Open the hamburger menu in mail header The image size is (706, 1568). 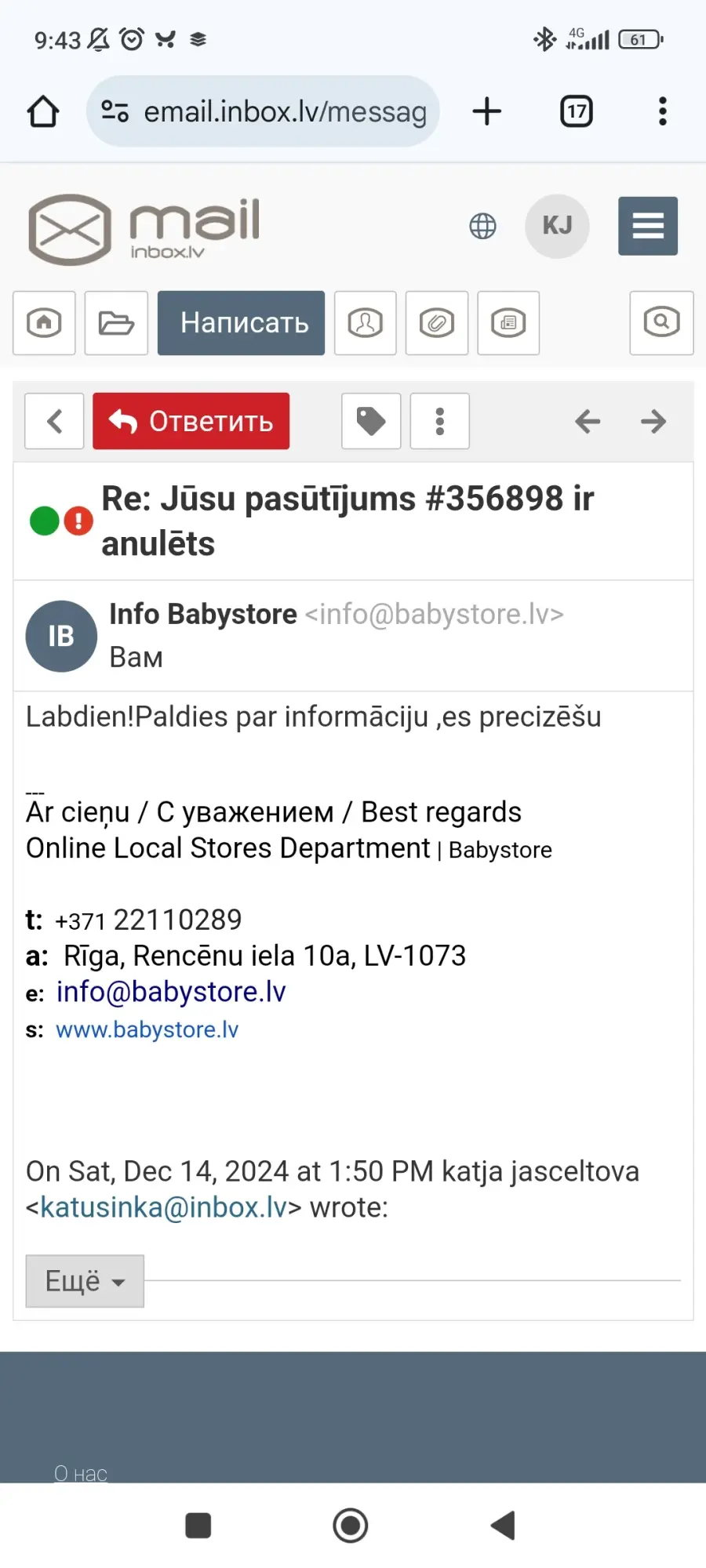pos(648,226)
